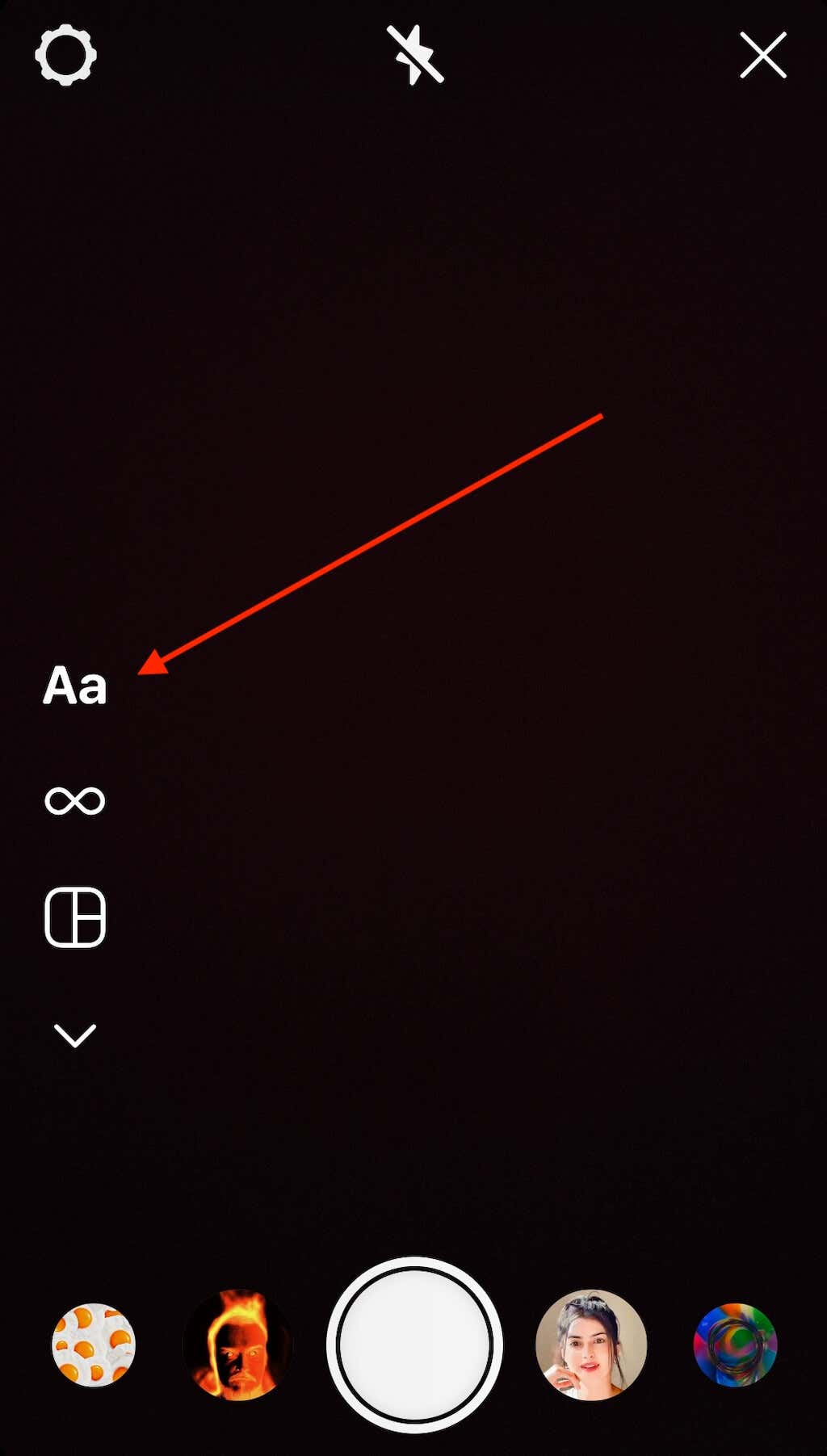The image size is (827, 1456).
Task: Choose the Layout grid mode
Action: pyautogui.click(x=74, y=917)
